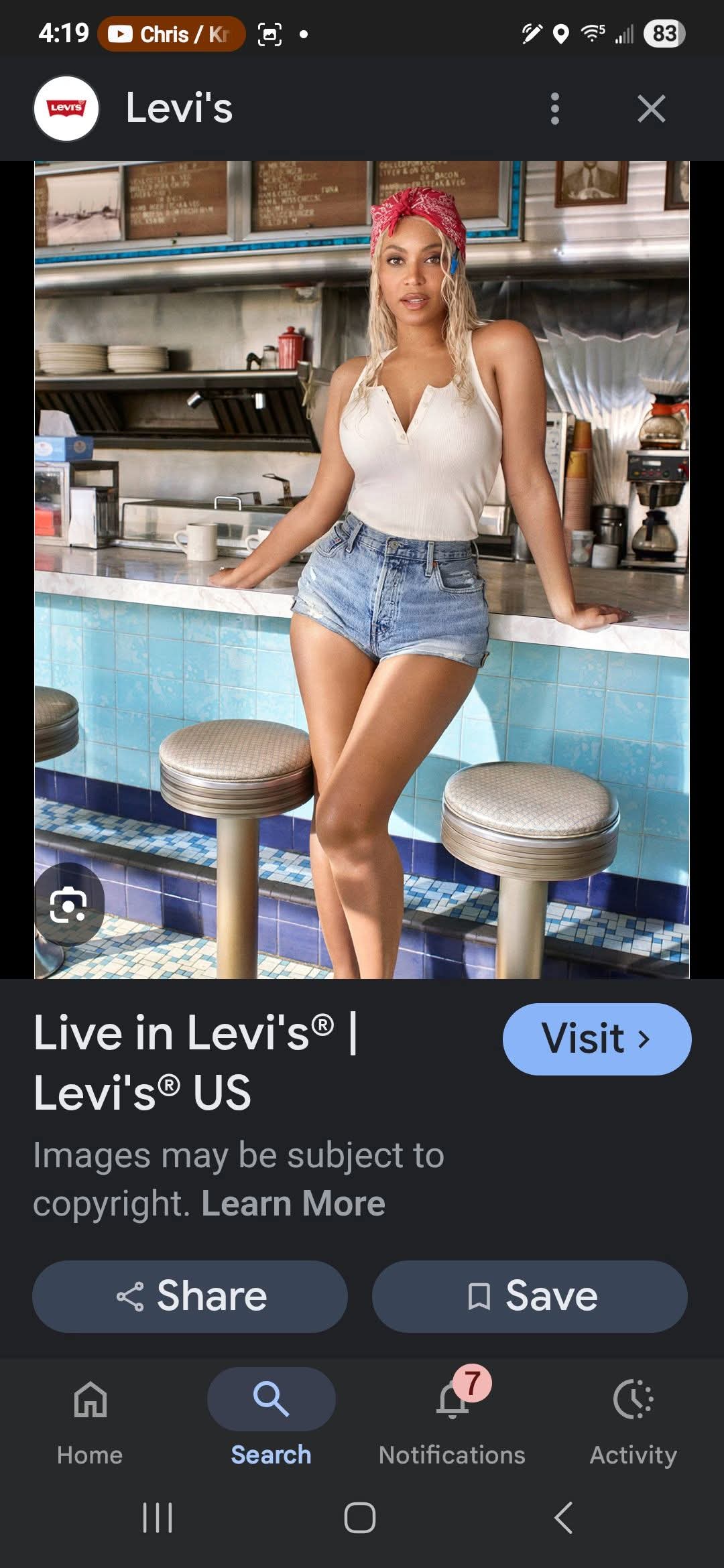Search this image with Lens

68,905
